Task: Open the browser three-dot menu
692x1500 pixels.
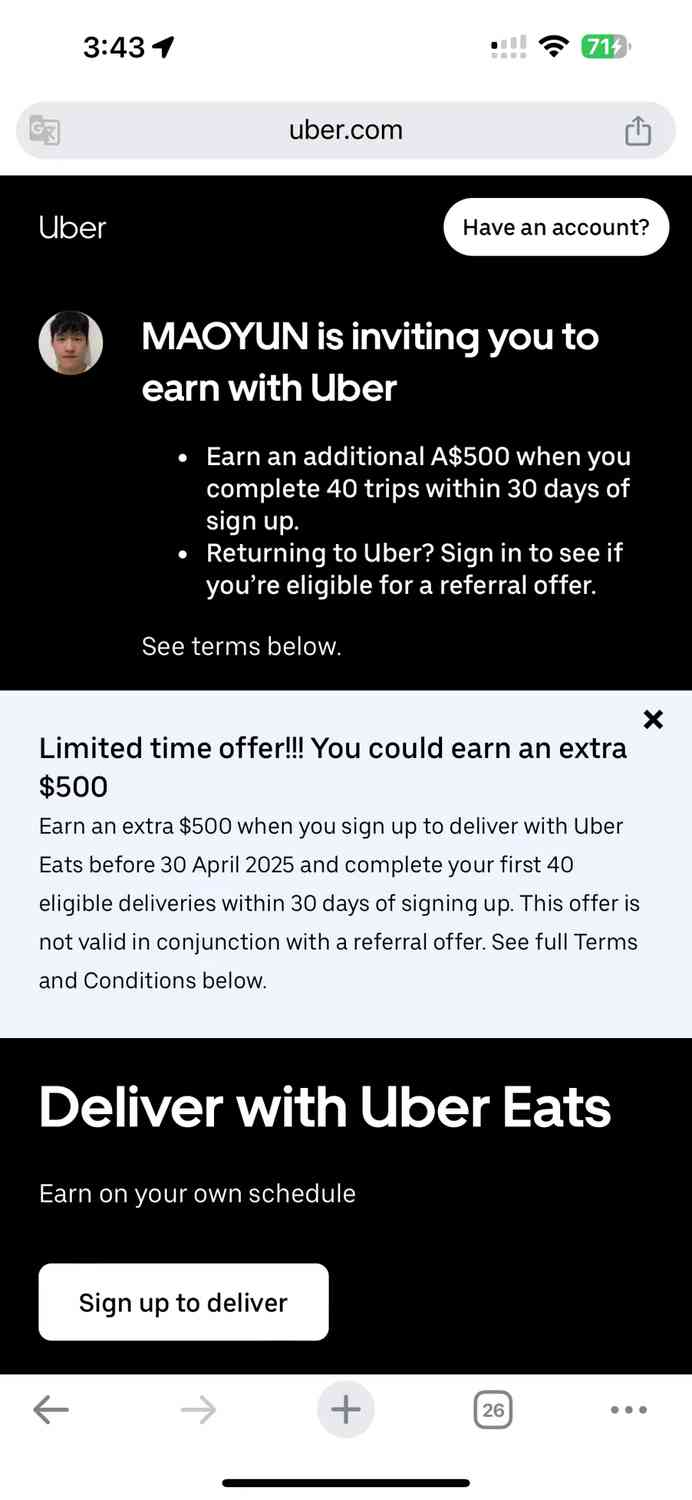Action: click(x=628, y=1410)
